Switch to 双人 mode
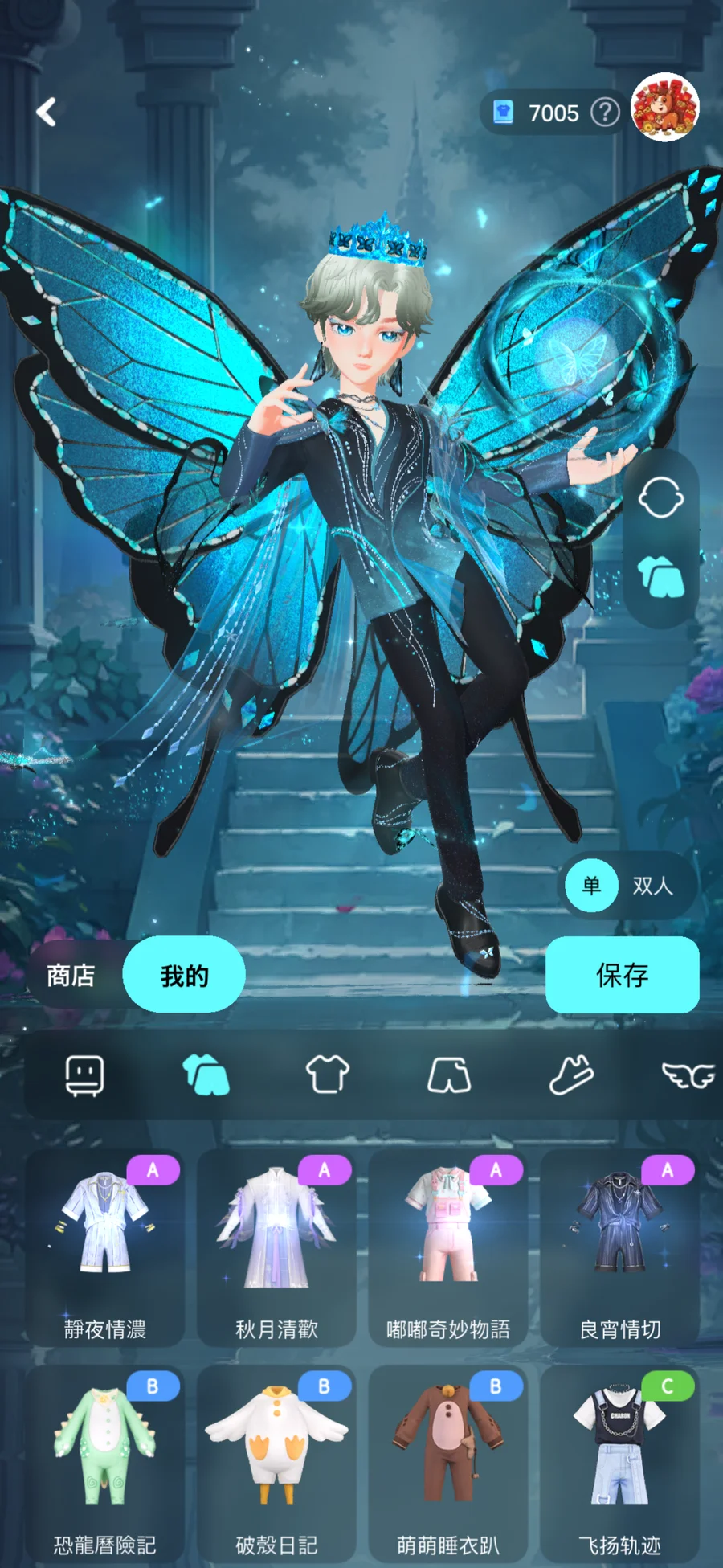The height and width of the screenshot is (1568, 723). pyautogui.click(x=652, y=886)
